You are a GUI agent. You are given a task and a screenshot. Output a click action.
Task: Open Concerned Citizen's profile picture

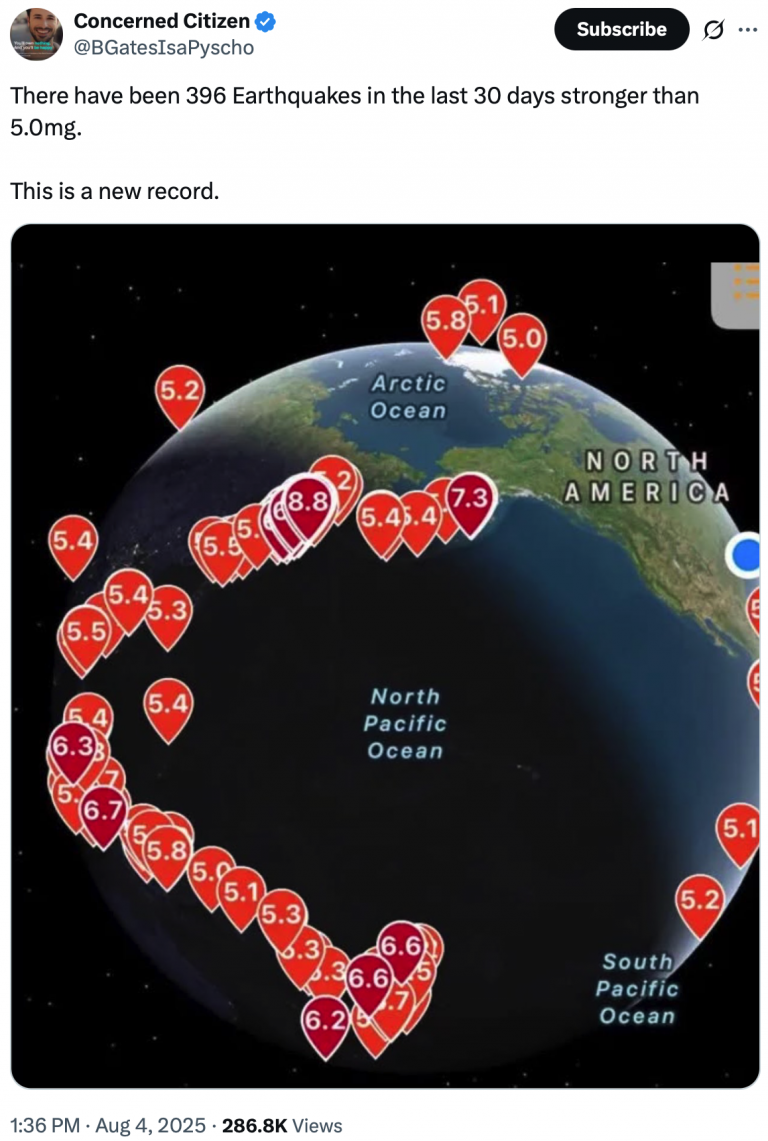[37, 35]
